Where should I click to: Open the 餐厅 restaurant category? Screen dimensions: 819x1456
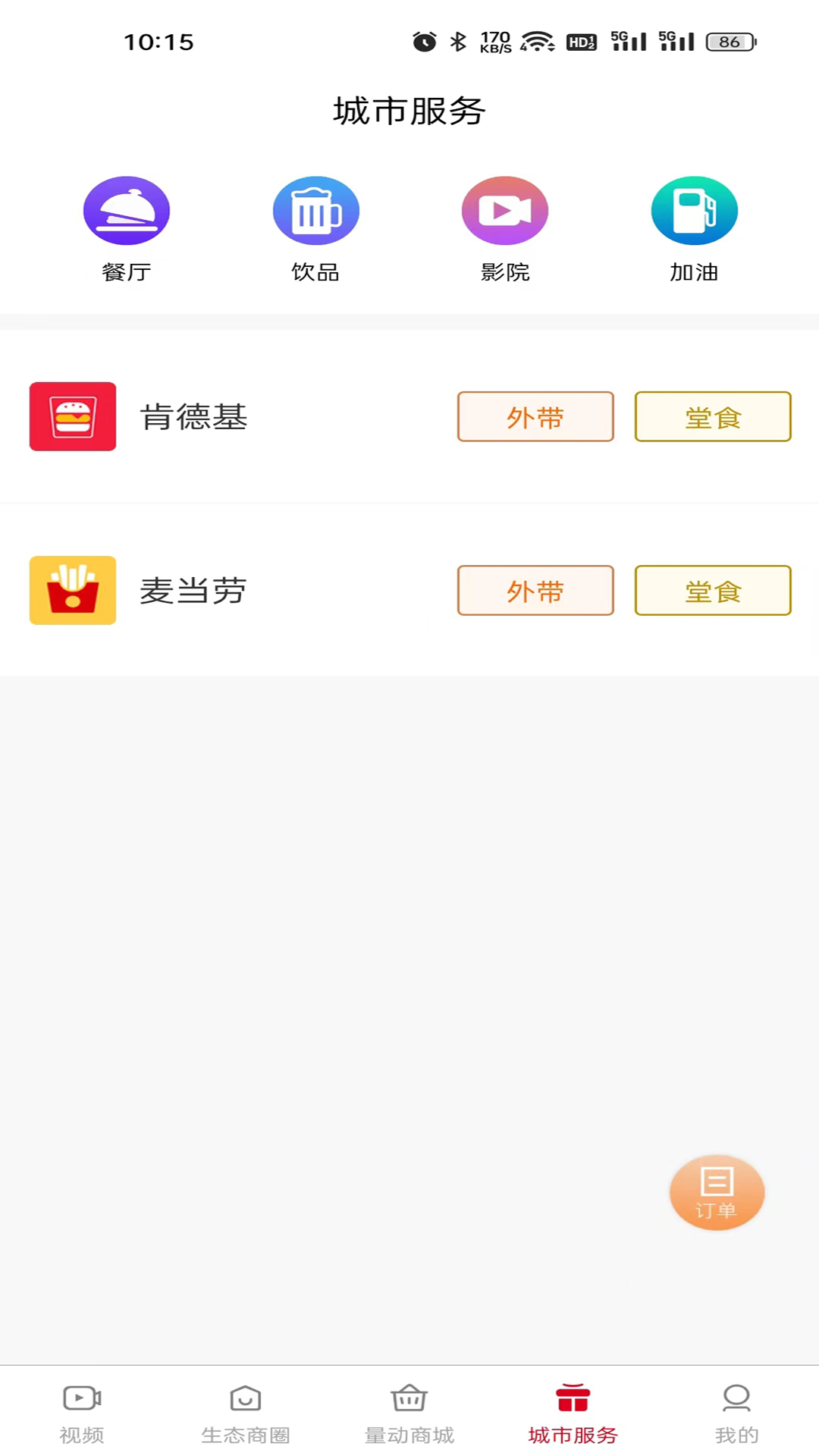click(x=127, y=229)
